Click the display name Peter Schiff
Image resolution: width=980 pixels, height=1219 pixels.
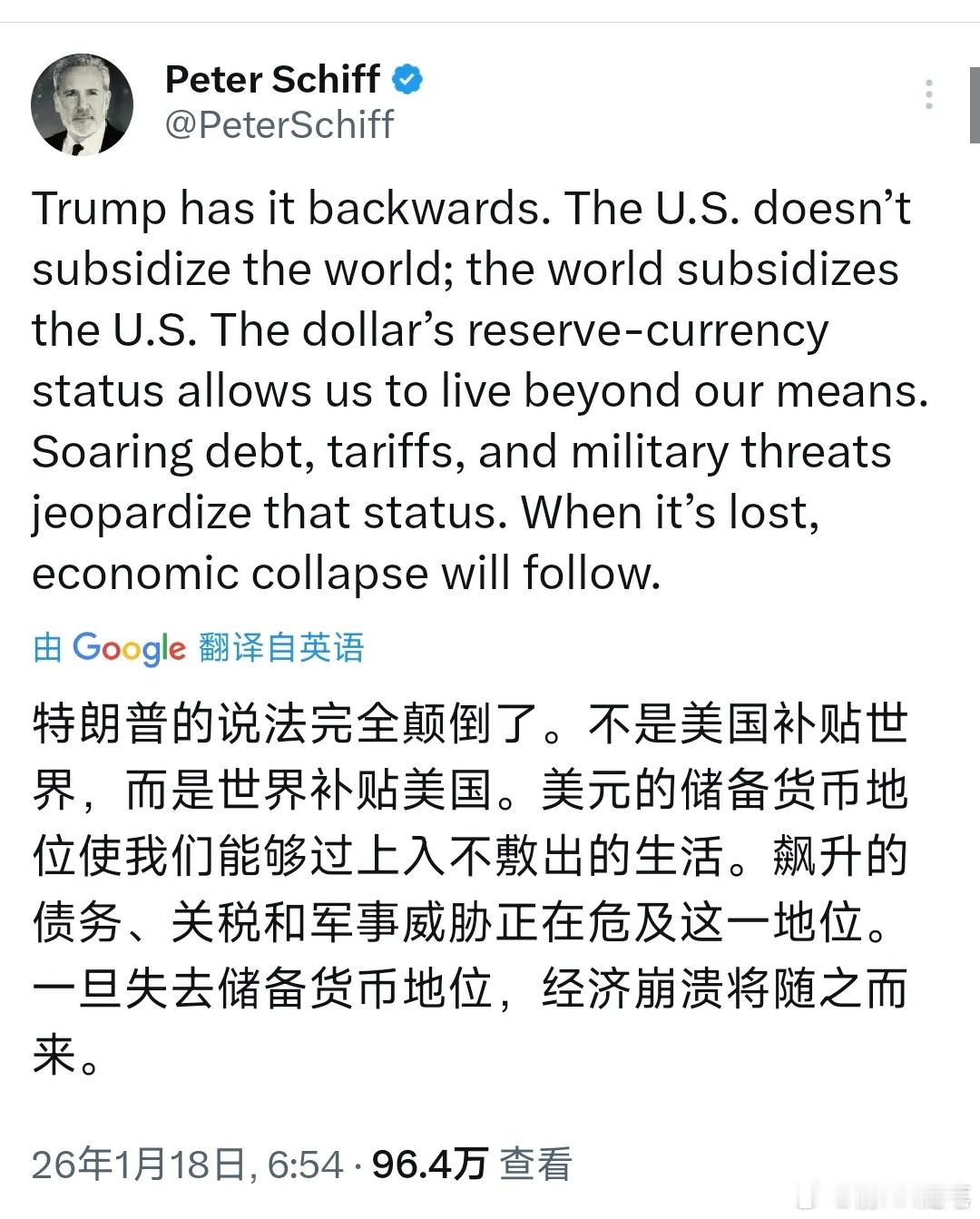click(x=271, y=80)
